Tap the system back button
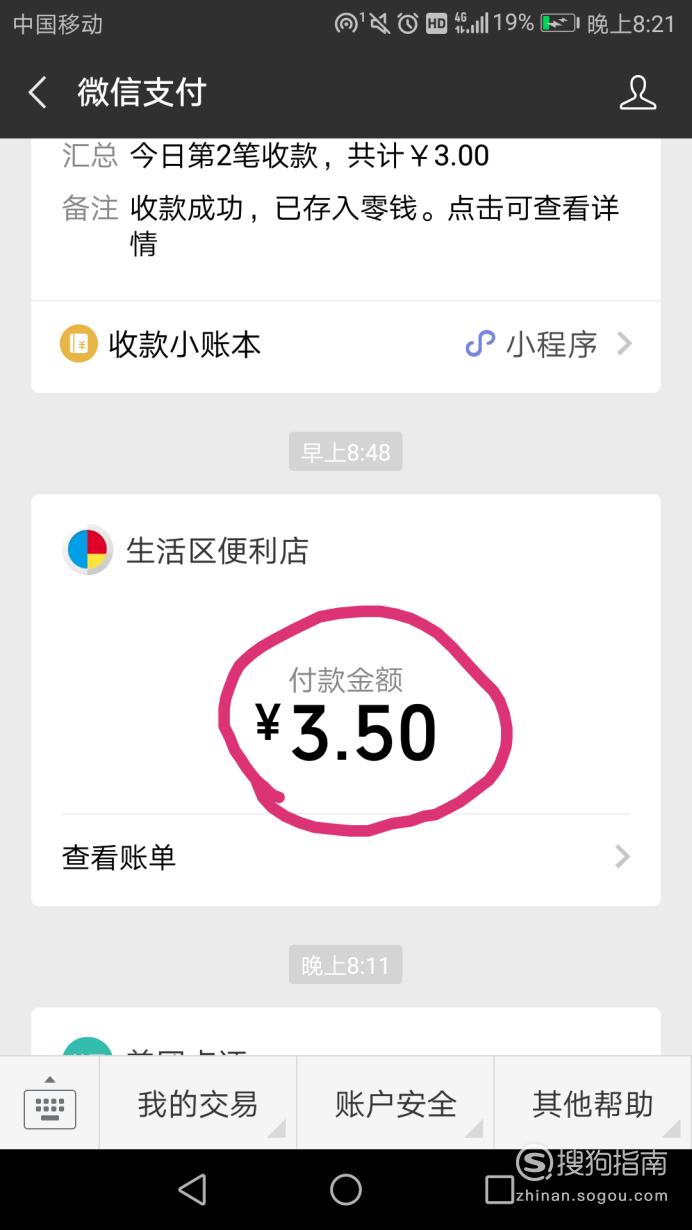The image size is (692, 1230). [192, 1189]
